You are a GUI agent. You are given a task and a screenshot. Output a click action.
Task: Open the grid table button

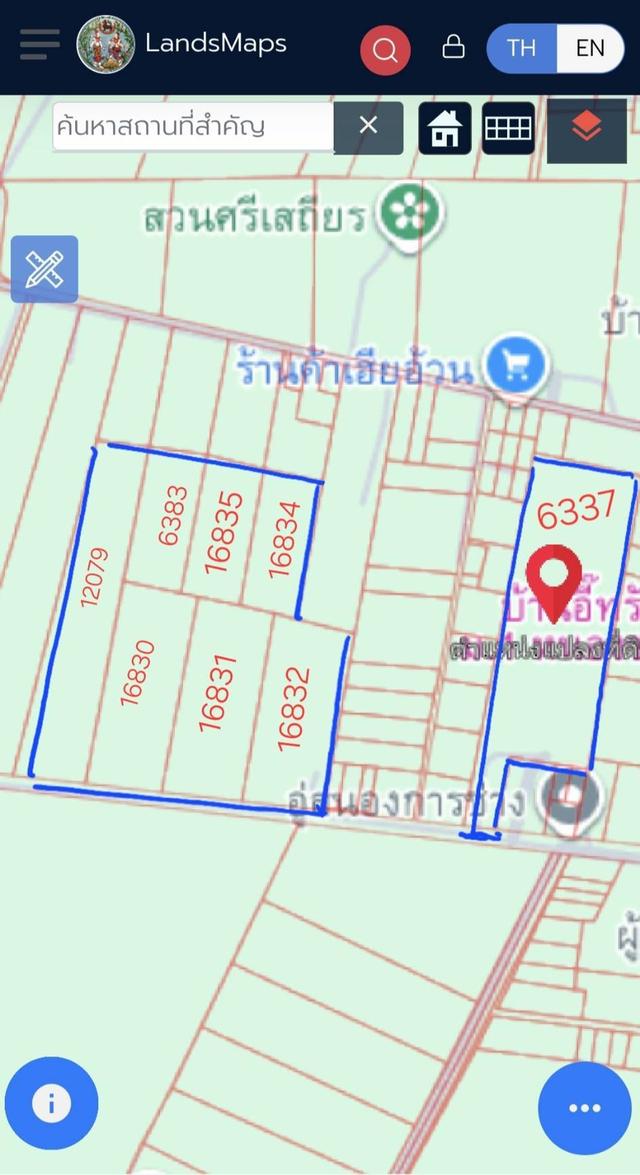tap(508, 128)
